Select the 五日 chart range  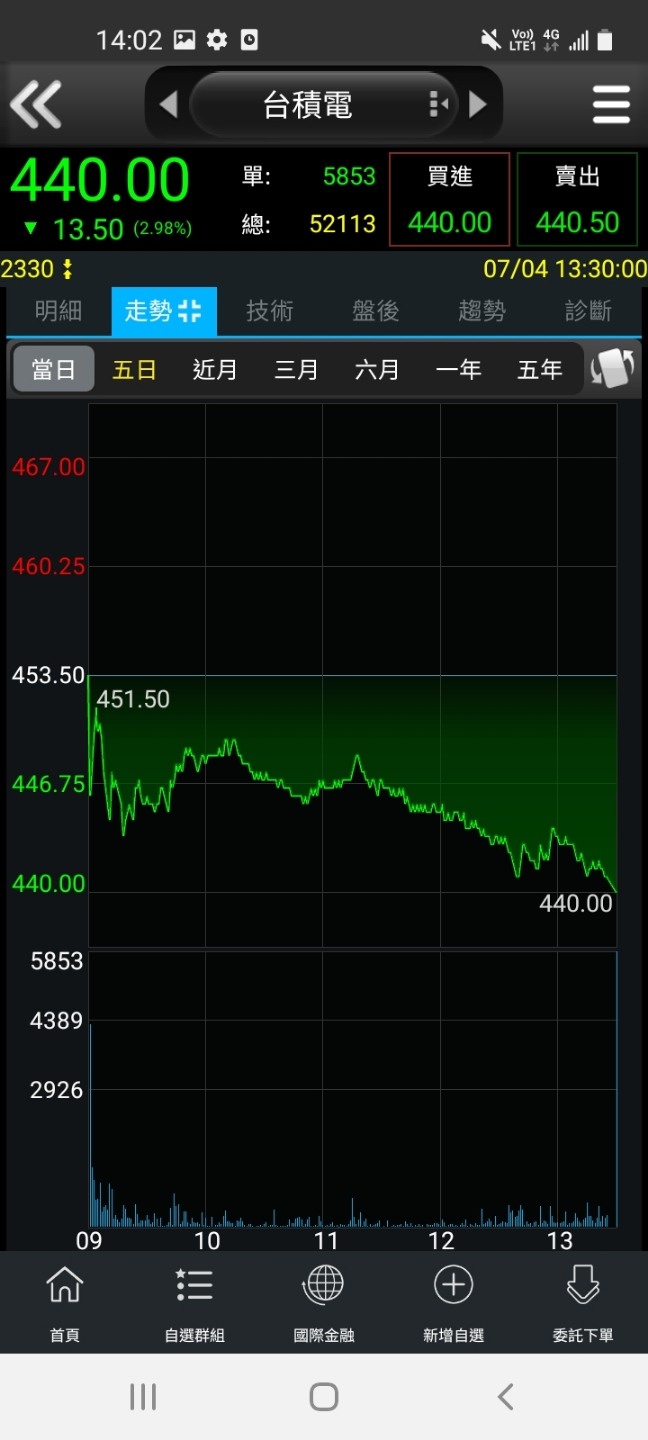[x=134, y=370]
